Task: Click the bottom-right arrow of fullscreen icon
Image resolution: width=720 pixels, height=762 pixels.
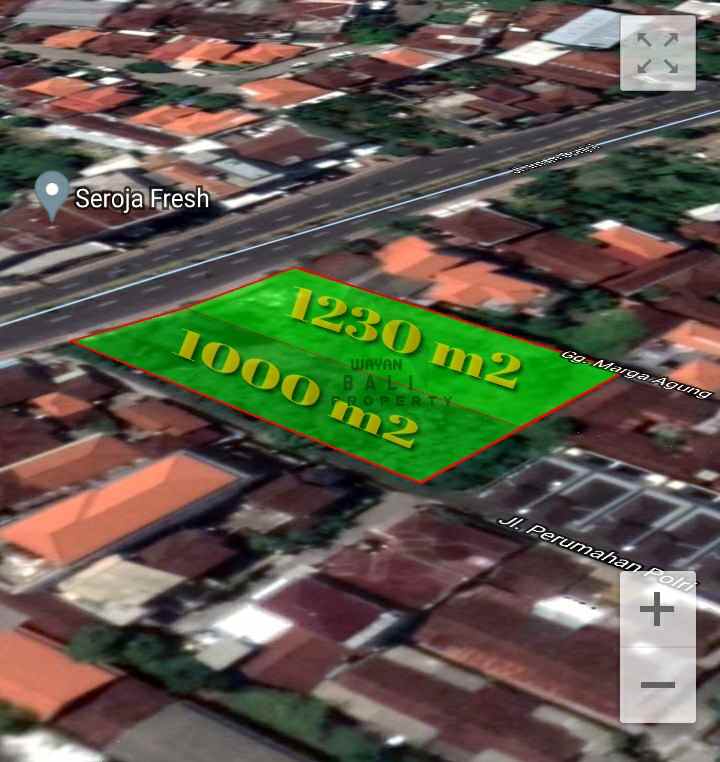Action: (x=670, y=67)
